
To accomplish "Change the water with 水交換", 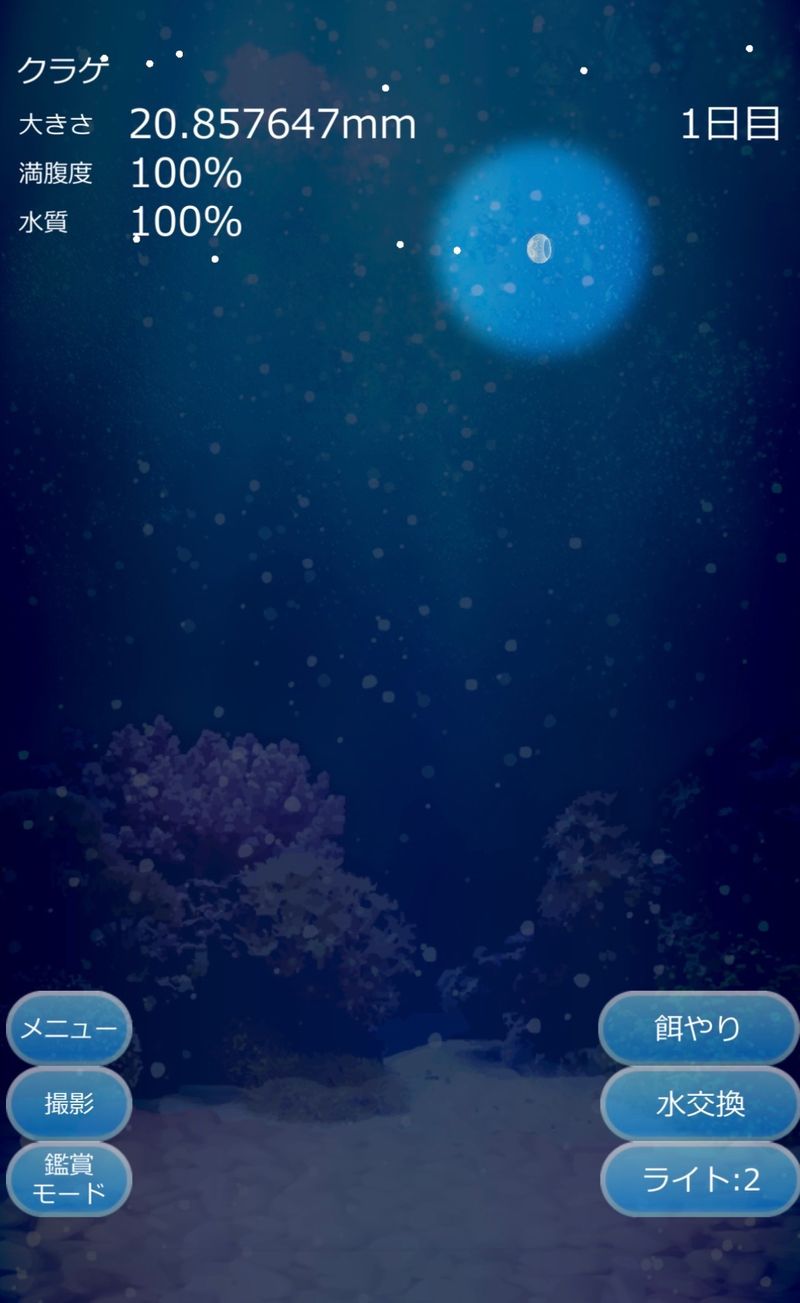I will coord(700,1104).
